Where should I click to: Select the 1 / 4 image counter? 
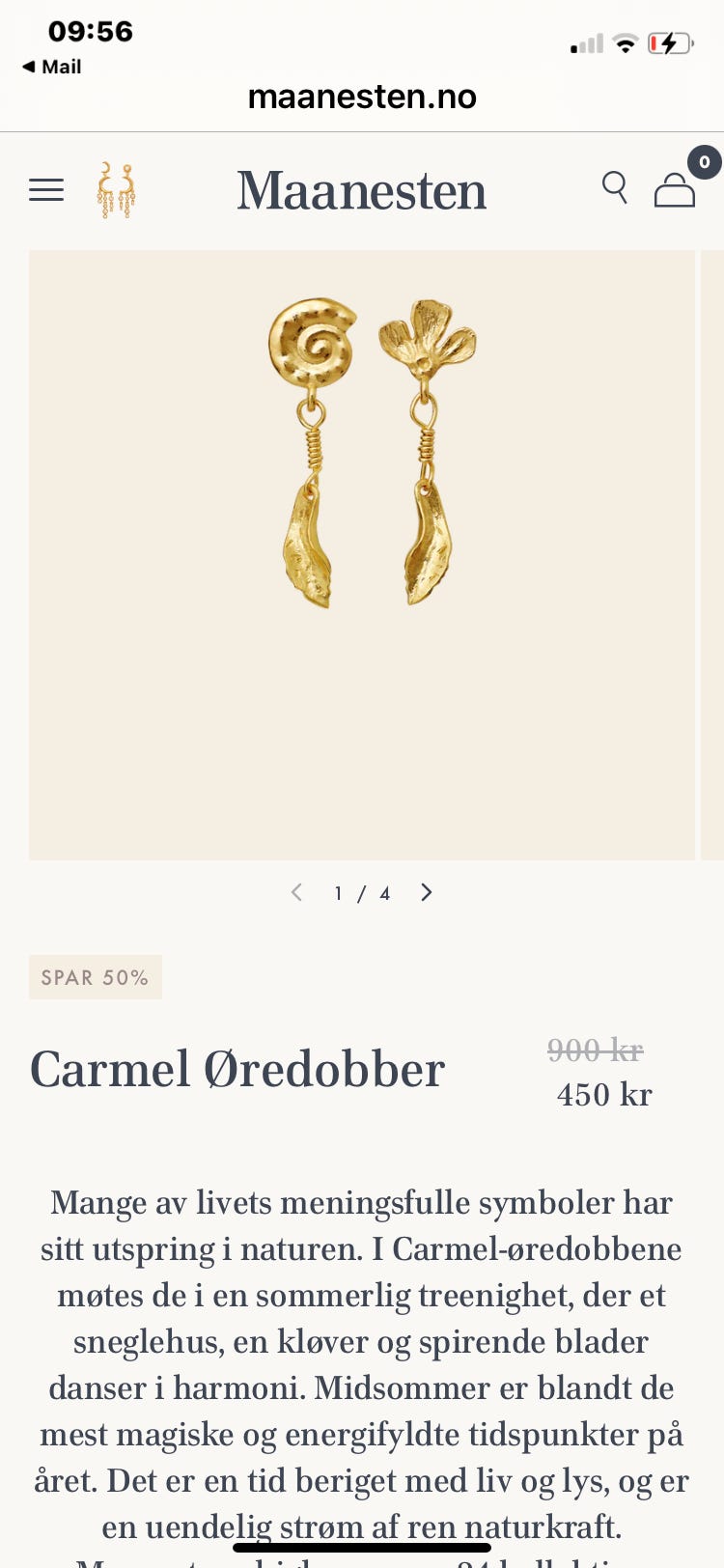pos(361,893)
